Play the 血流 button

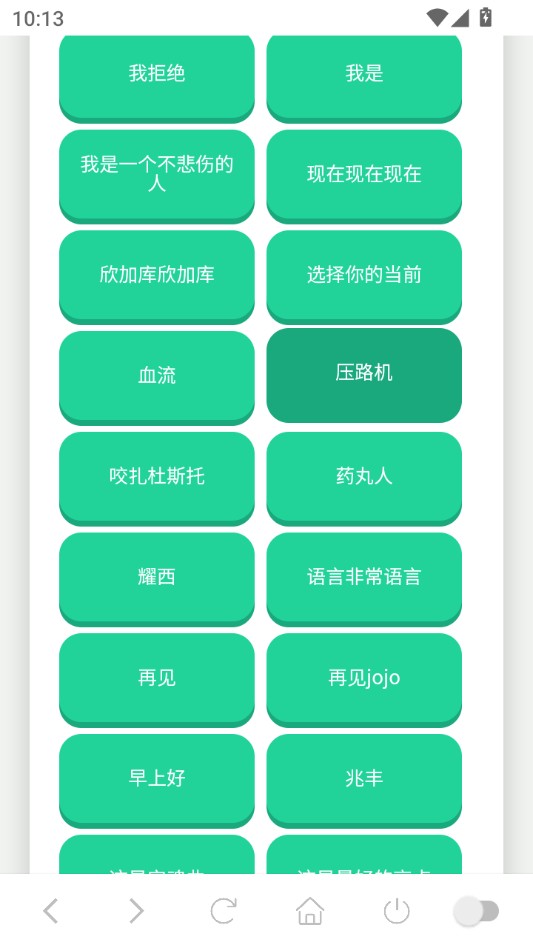tap(157, 378)
